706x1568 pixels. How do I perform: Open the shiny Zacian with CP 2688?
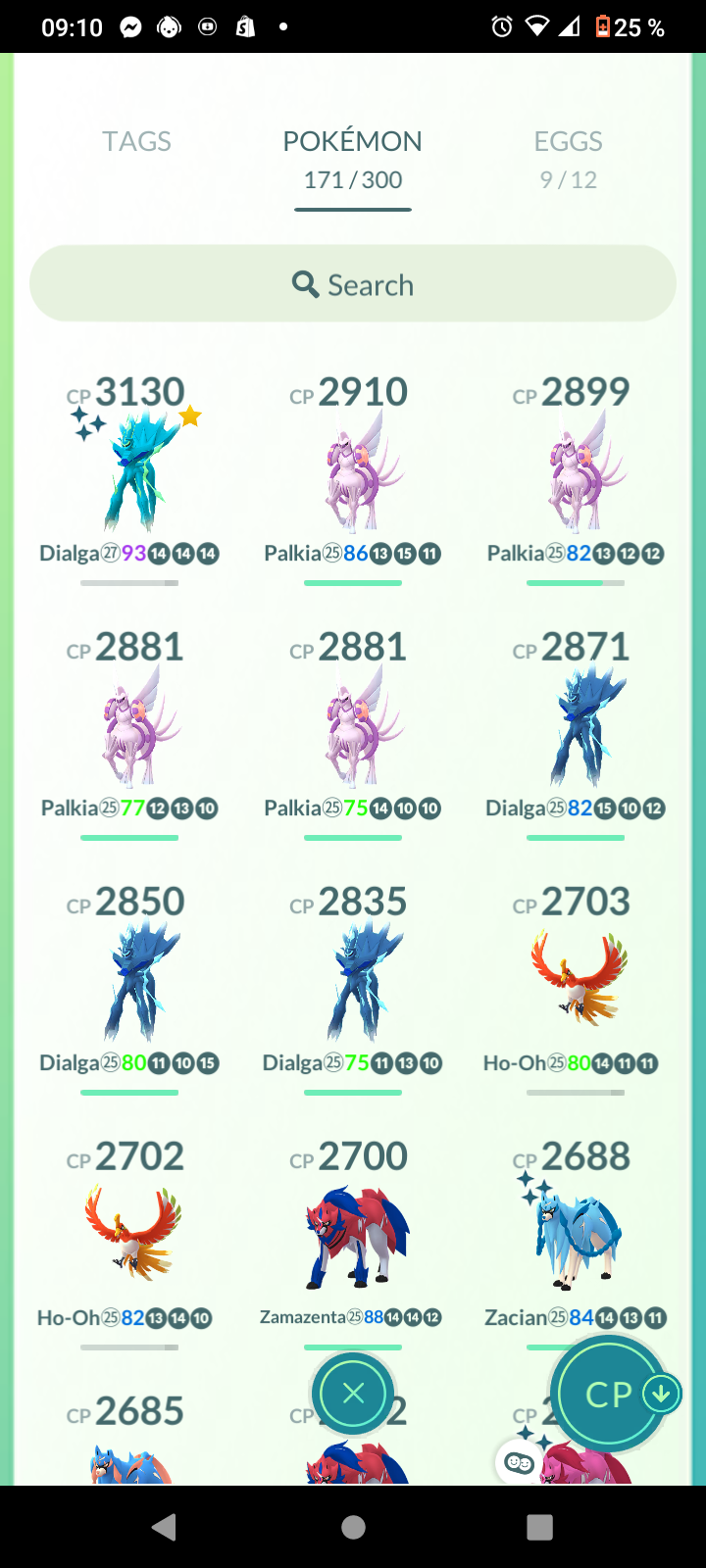tap(576, 1235)
